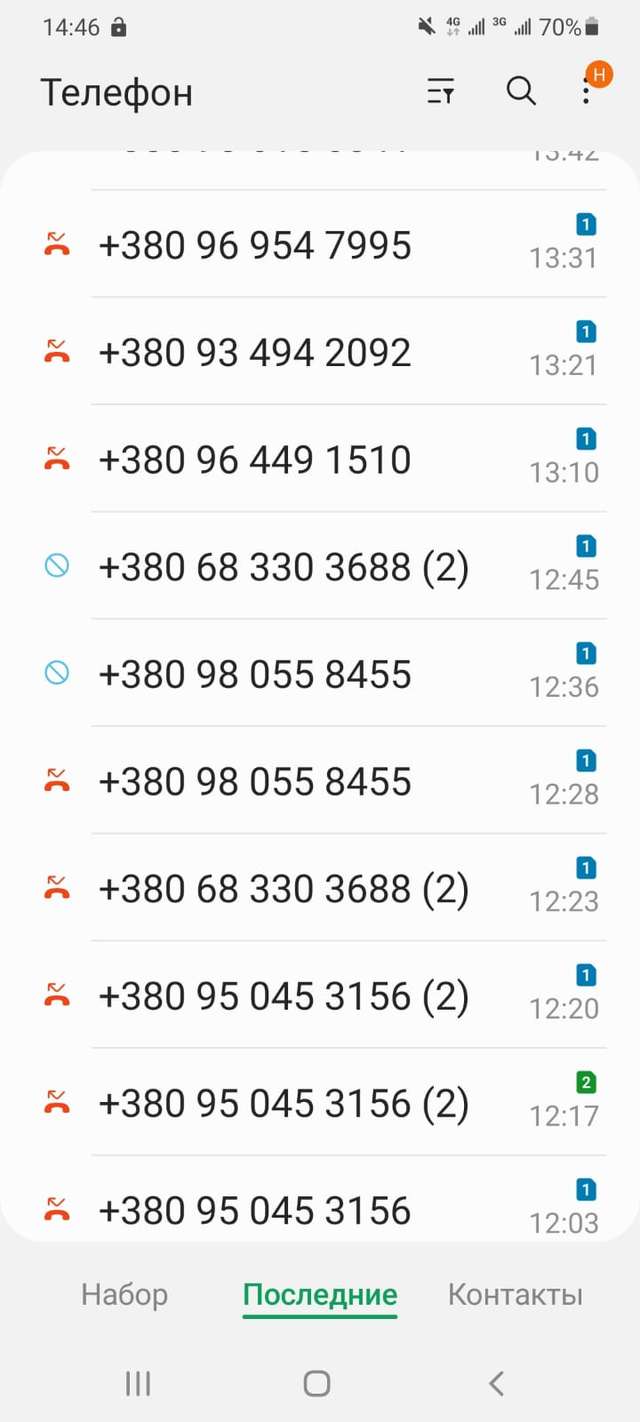The height and width of the screenshot is (1422, 640).
Task: Open the three-dot overflow menu
Action: [x=587, y=92]
